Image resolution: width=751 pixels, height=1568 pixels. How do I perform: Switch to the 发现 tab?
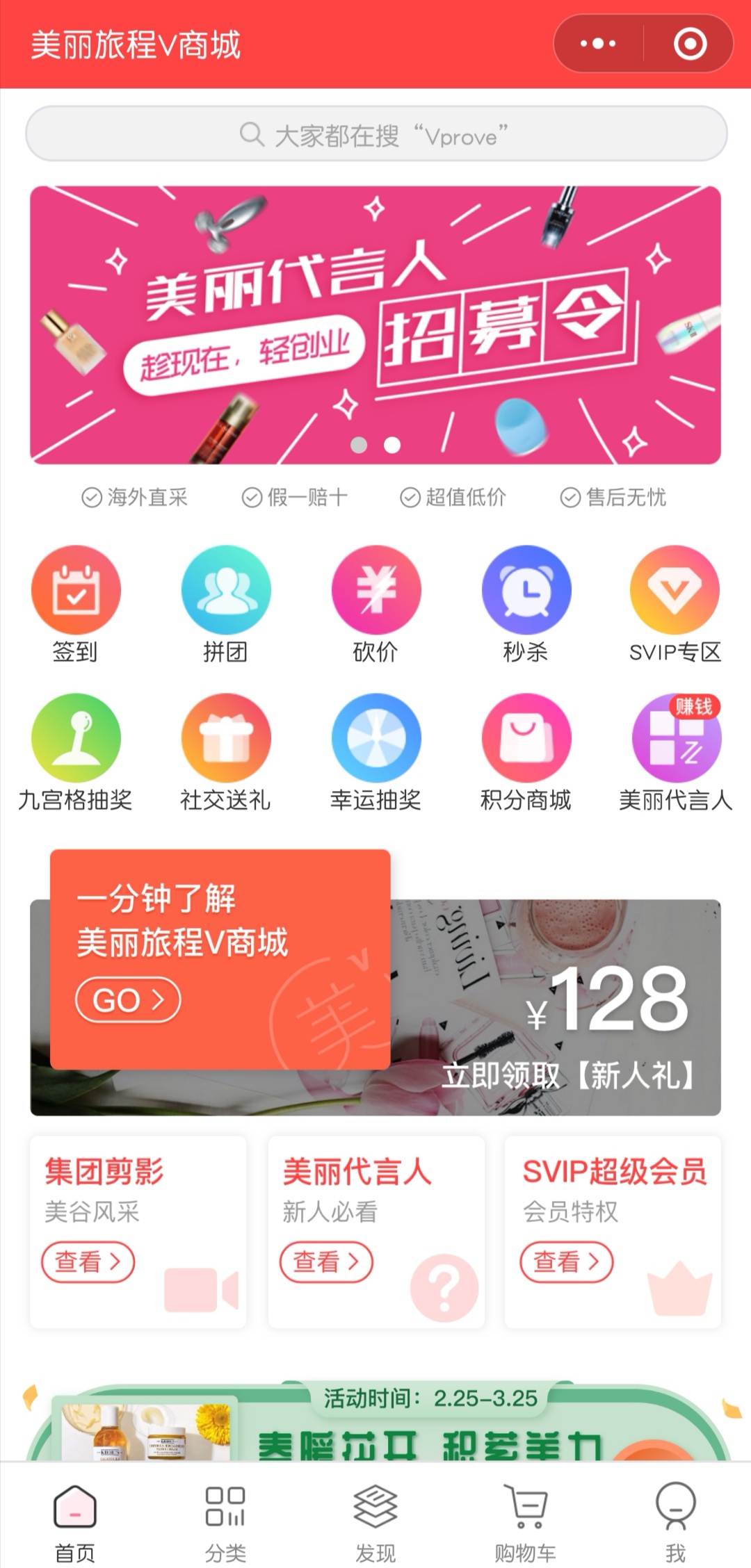point(375,1522)
